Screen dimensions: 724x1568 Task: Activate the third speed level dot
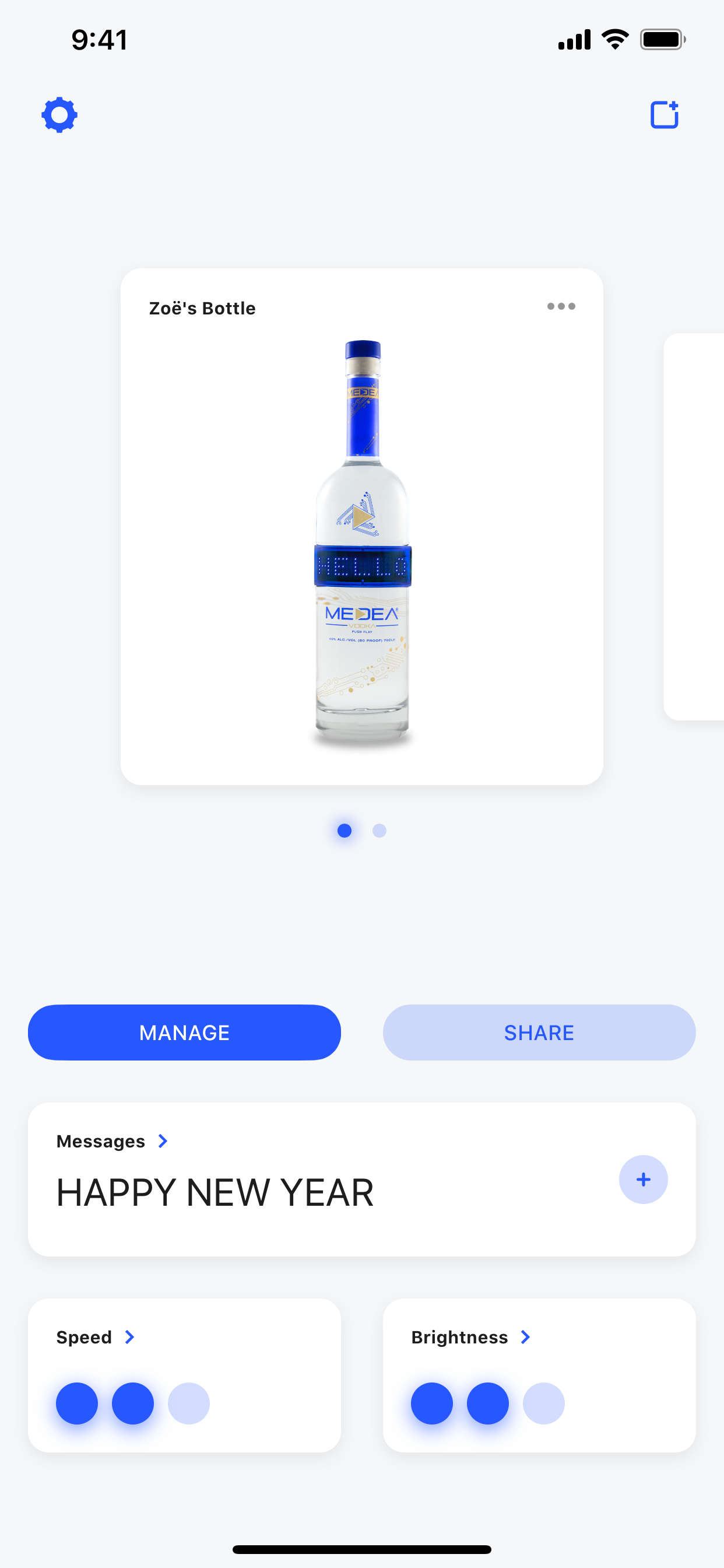pos(189,1403)
